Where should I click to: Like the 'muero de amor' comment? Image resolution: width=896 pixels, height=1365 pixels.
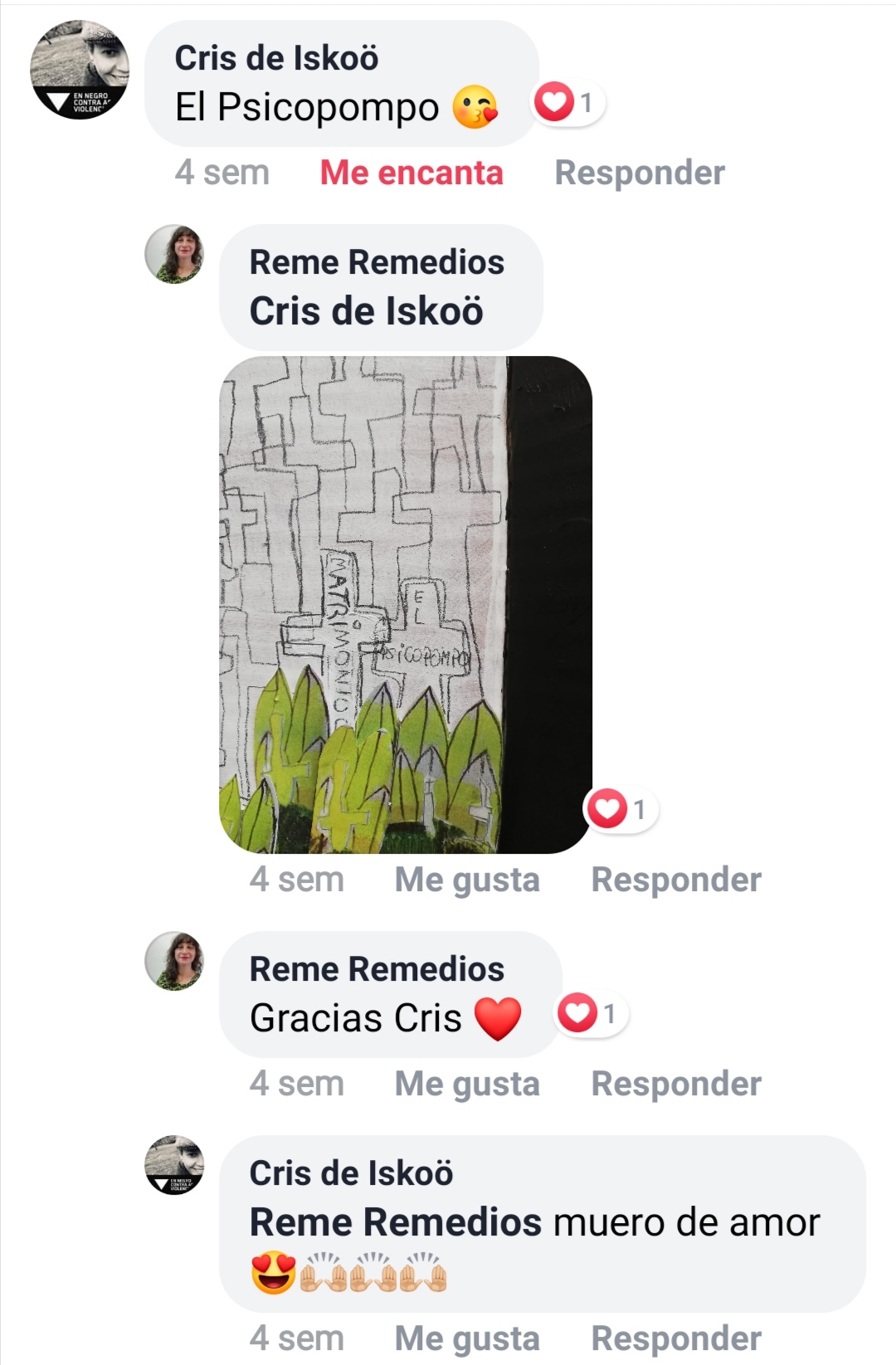pyautogui.click(x=466, y=1338)
